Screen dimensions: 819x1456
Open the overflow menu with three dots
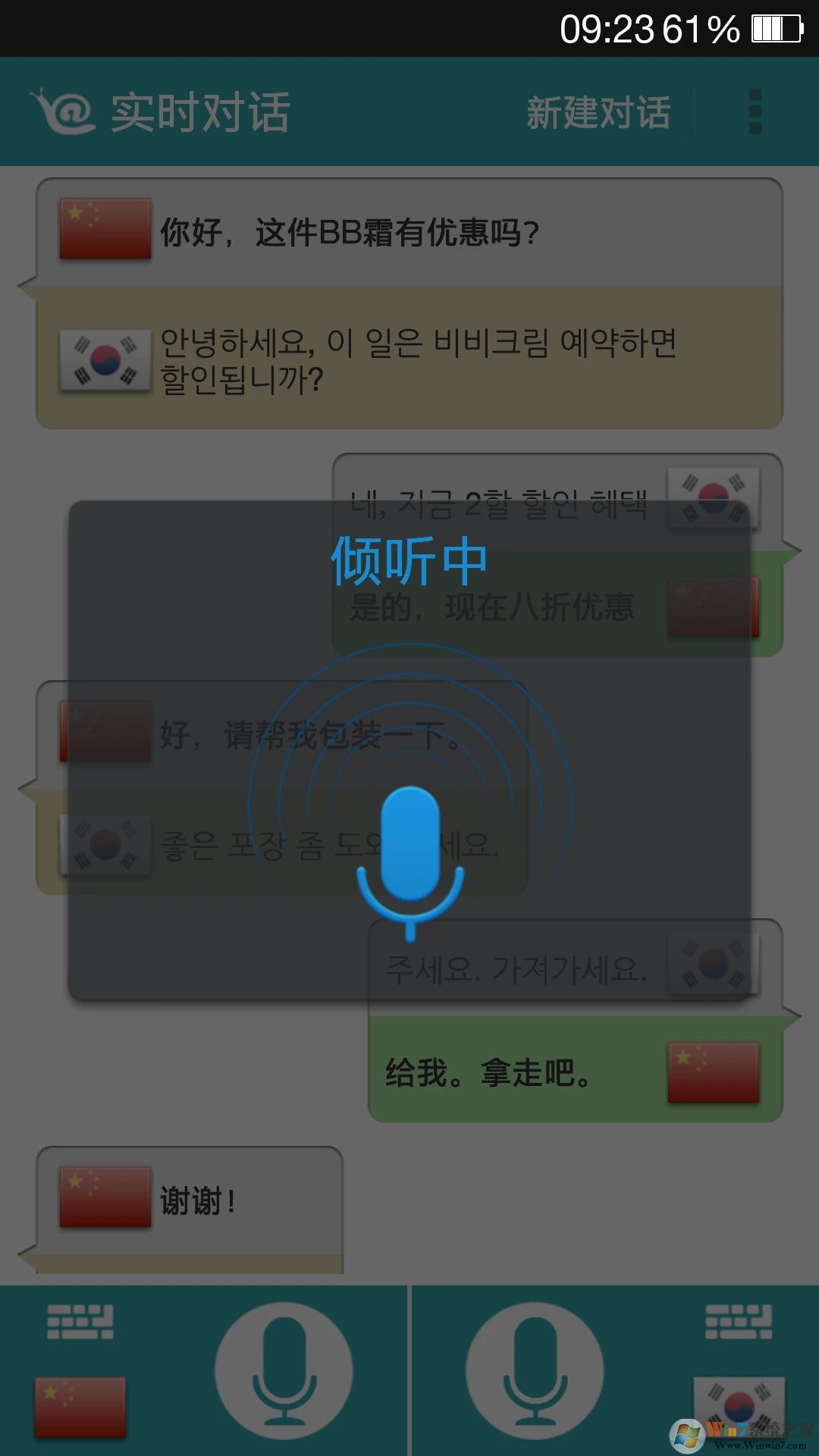point(752,110)
